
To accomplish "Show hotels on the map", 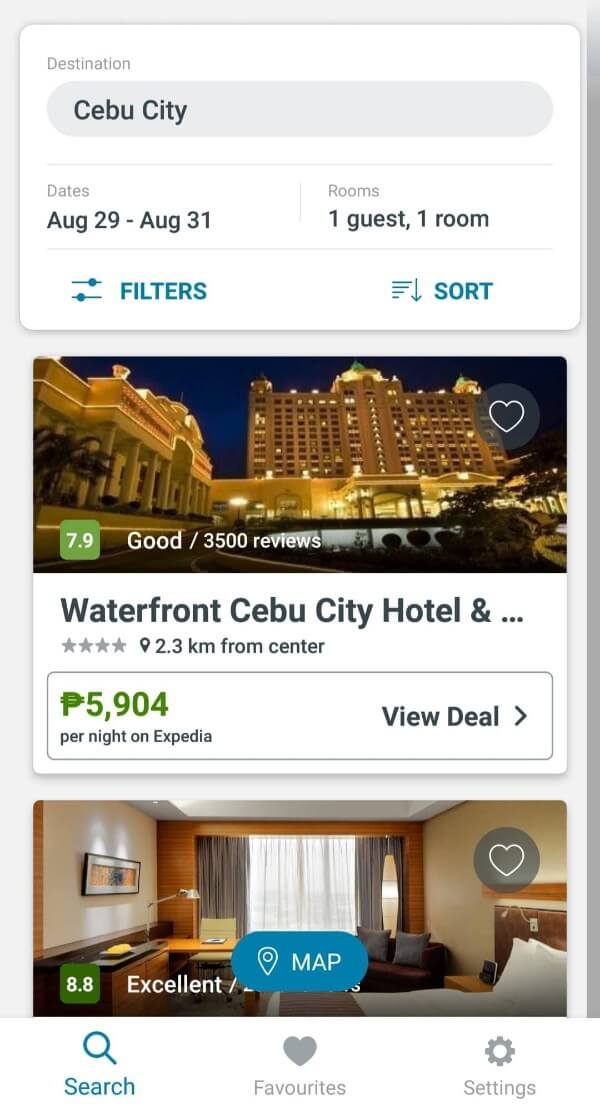I will point(299,962).
